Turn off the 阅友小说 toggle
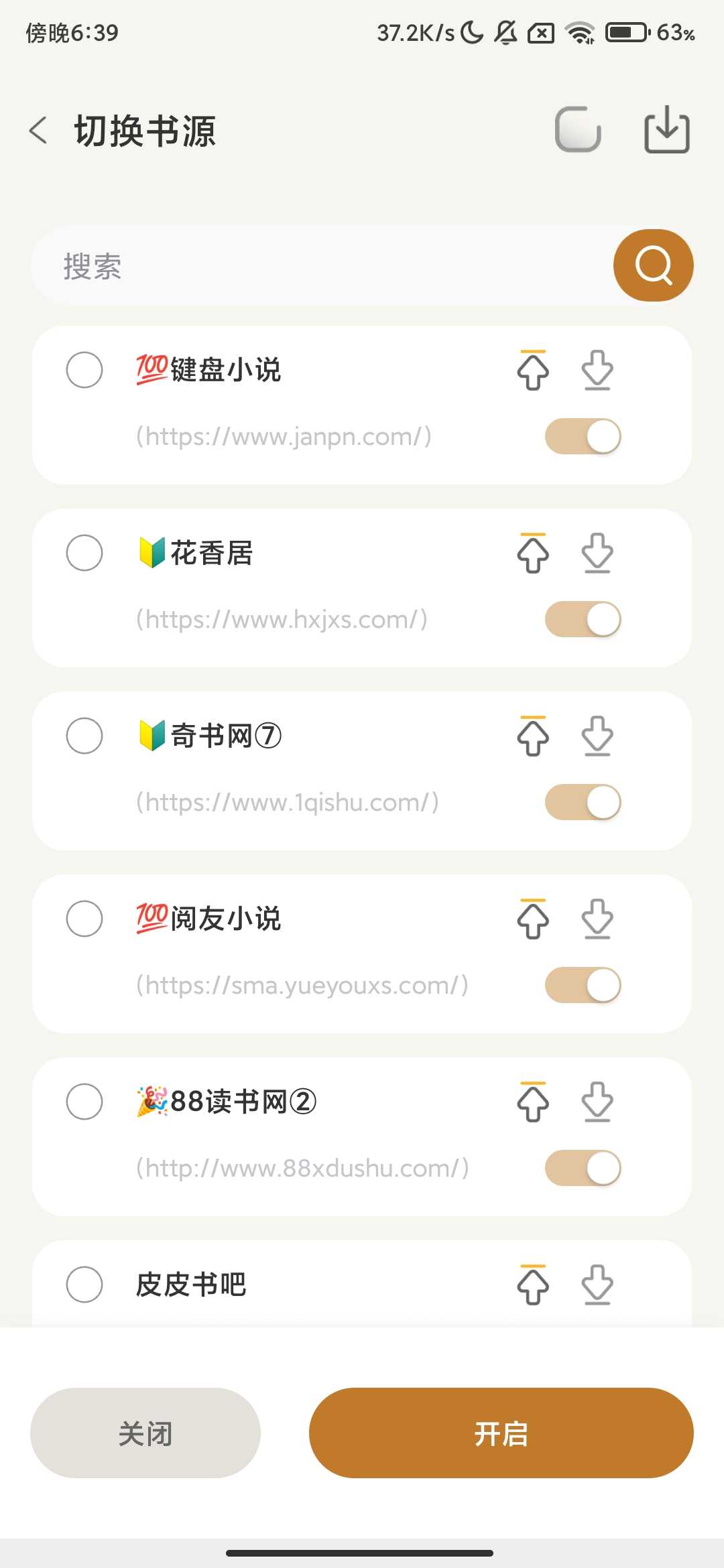 pos(582,985)
